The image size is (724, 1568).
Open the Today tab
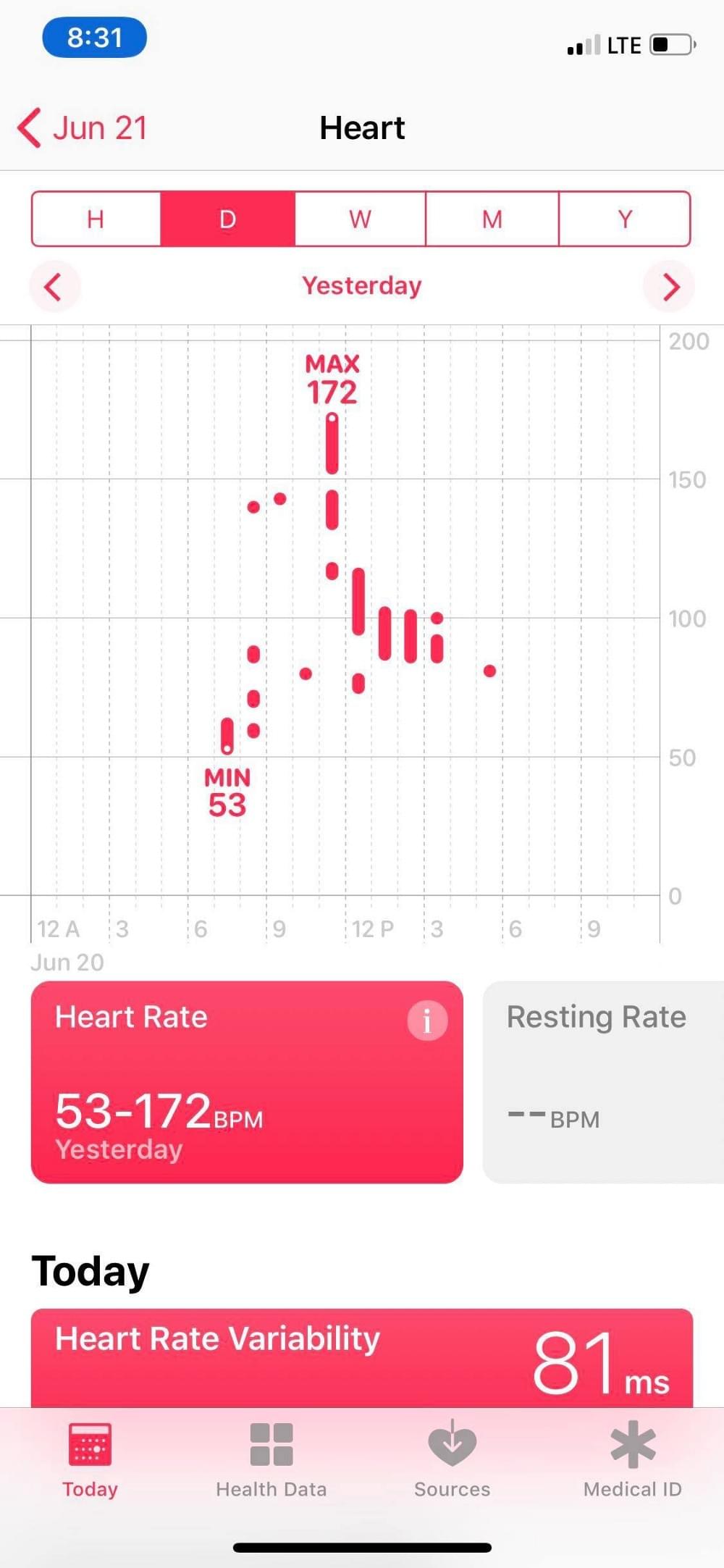(x=90, y=1460)
